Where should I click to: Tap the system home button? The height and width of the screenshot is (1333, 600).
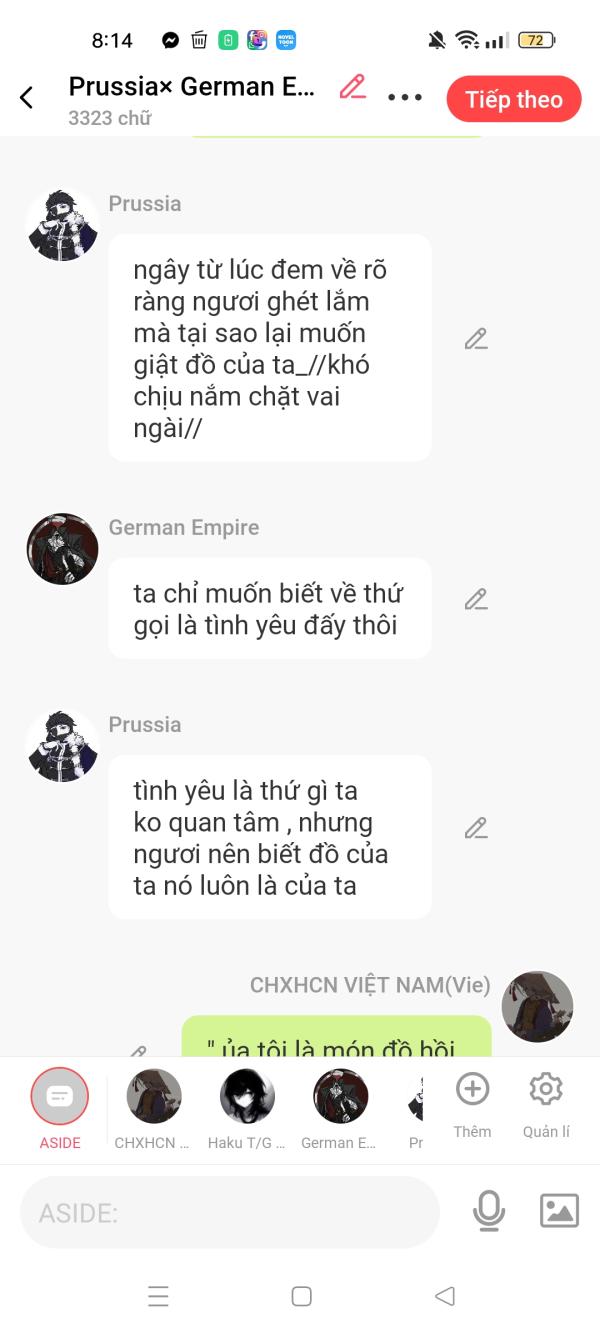tap(301, 1296)
